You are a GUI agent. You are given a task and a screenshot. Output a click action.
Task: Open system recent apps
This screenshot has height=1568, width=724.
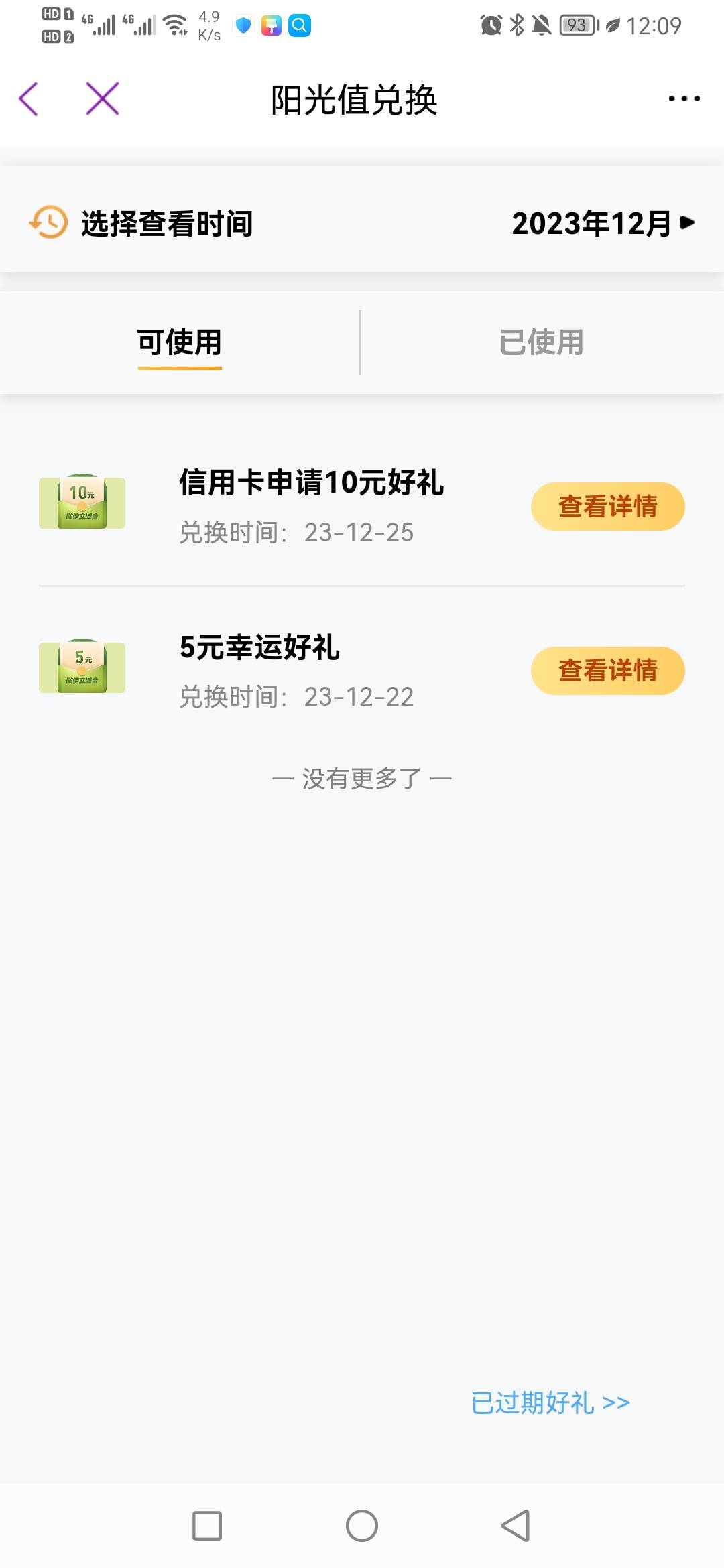pyautogui.click(x=207, y=1526)
